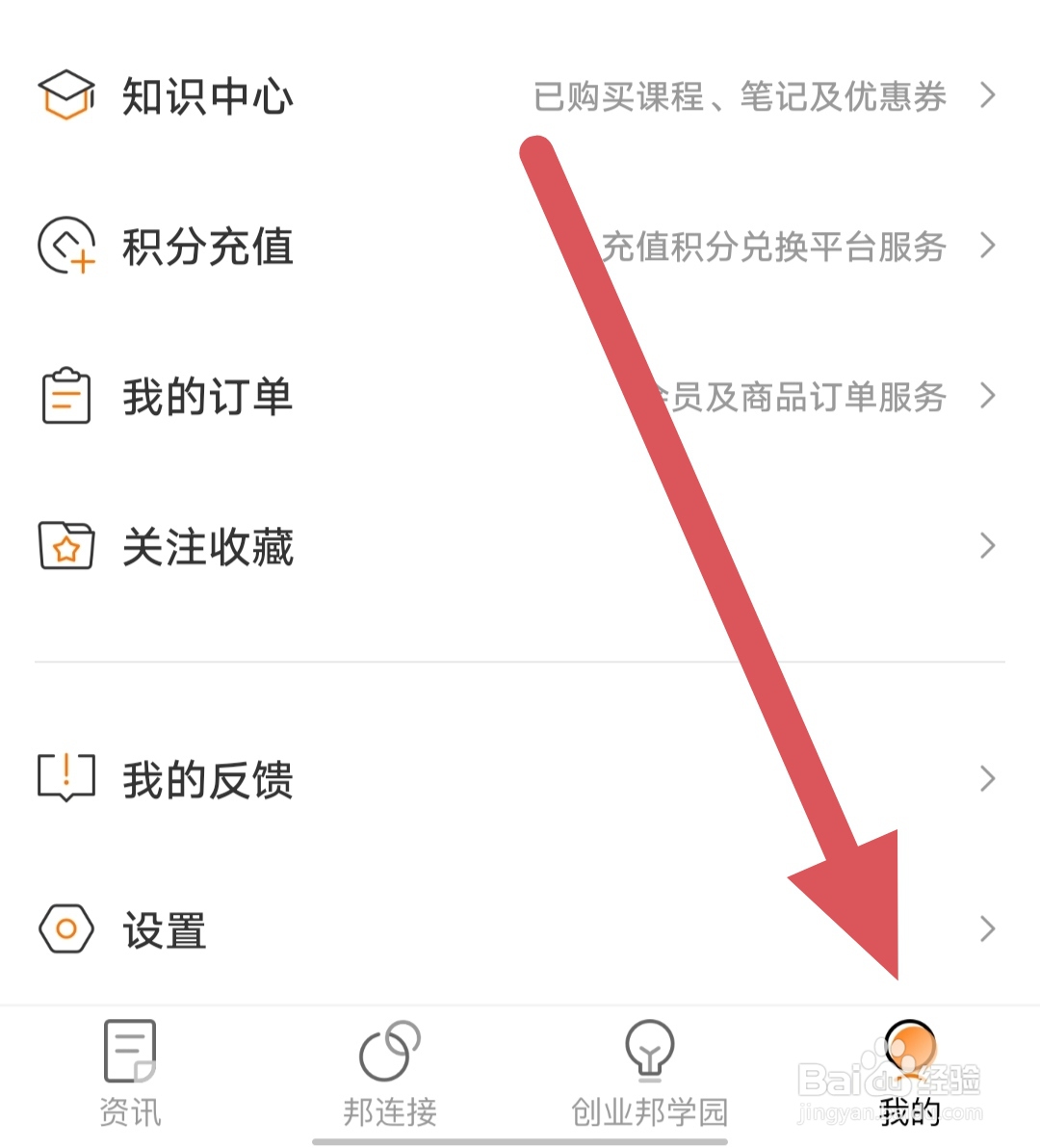
Task: Select the 我的反馈 feedback icon
Action: [x=65, y=776]
